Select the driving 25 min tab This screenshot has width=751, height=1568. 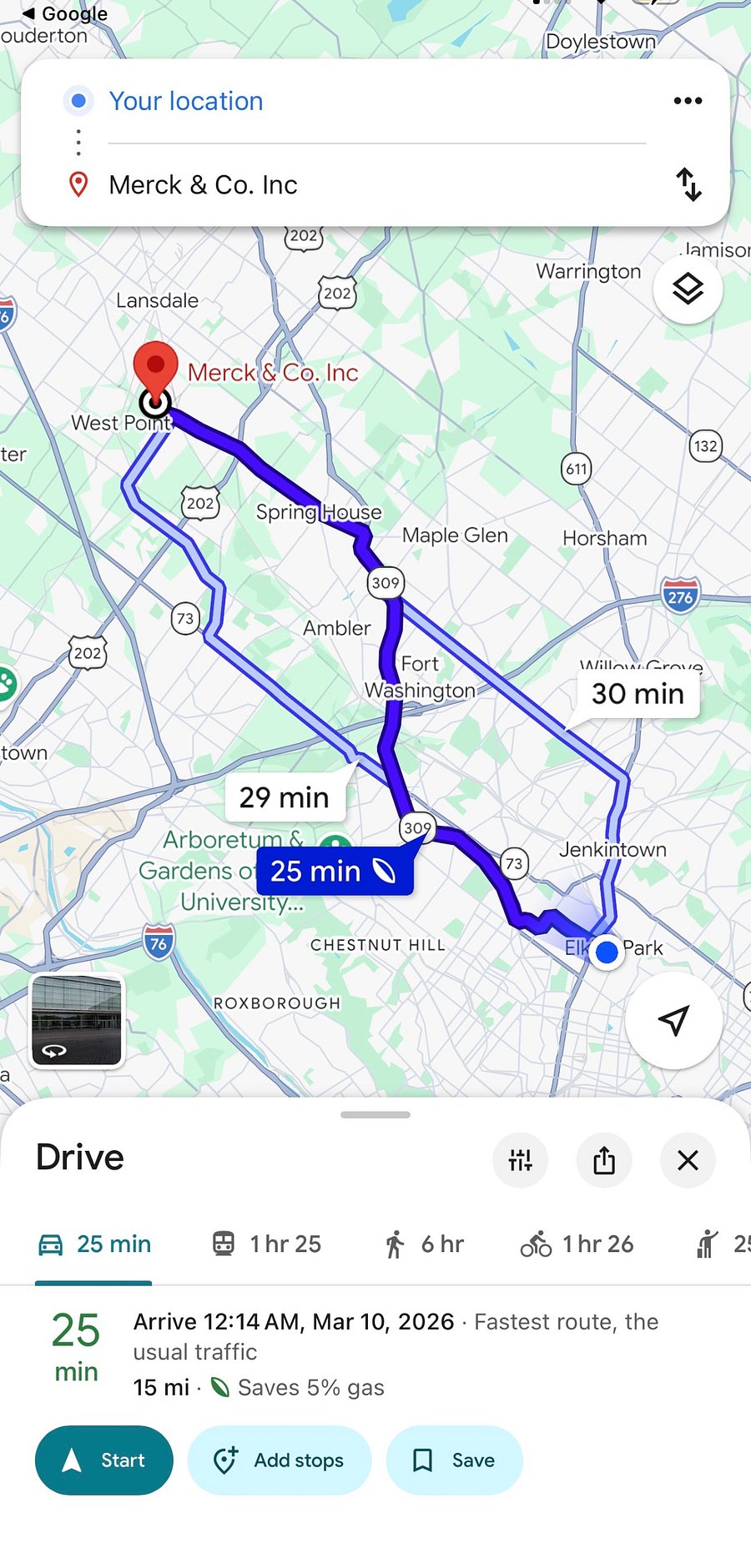pyautogui.click(x=94, y=1244)
